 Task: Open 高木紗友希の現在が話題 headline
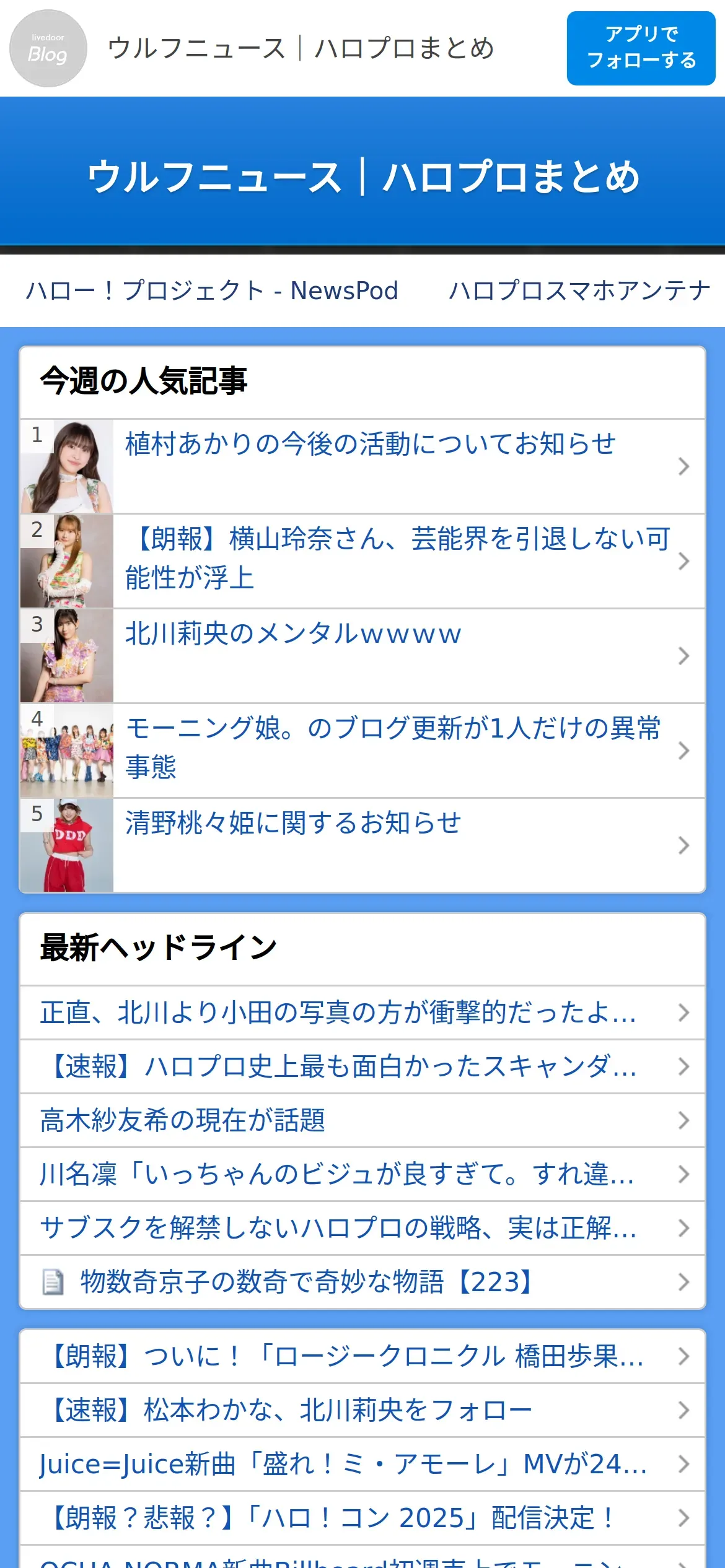click(x=183, y=1120)
